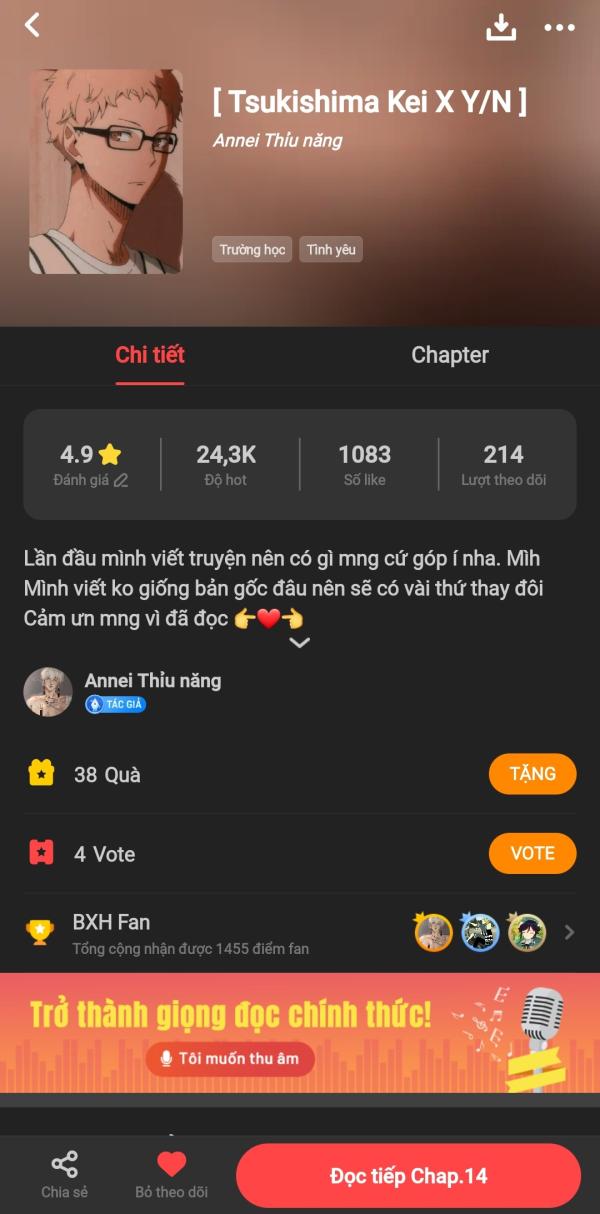Viewport: 600px width, 1214px height.
Task: Tap the VOTE button
Action: coord(532,853)
